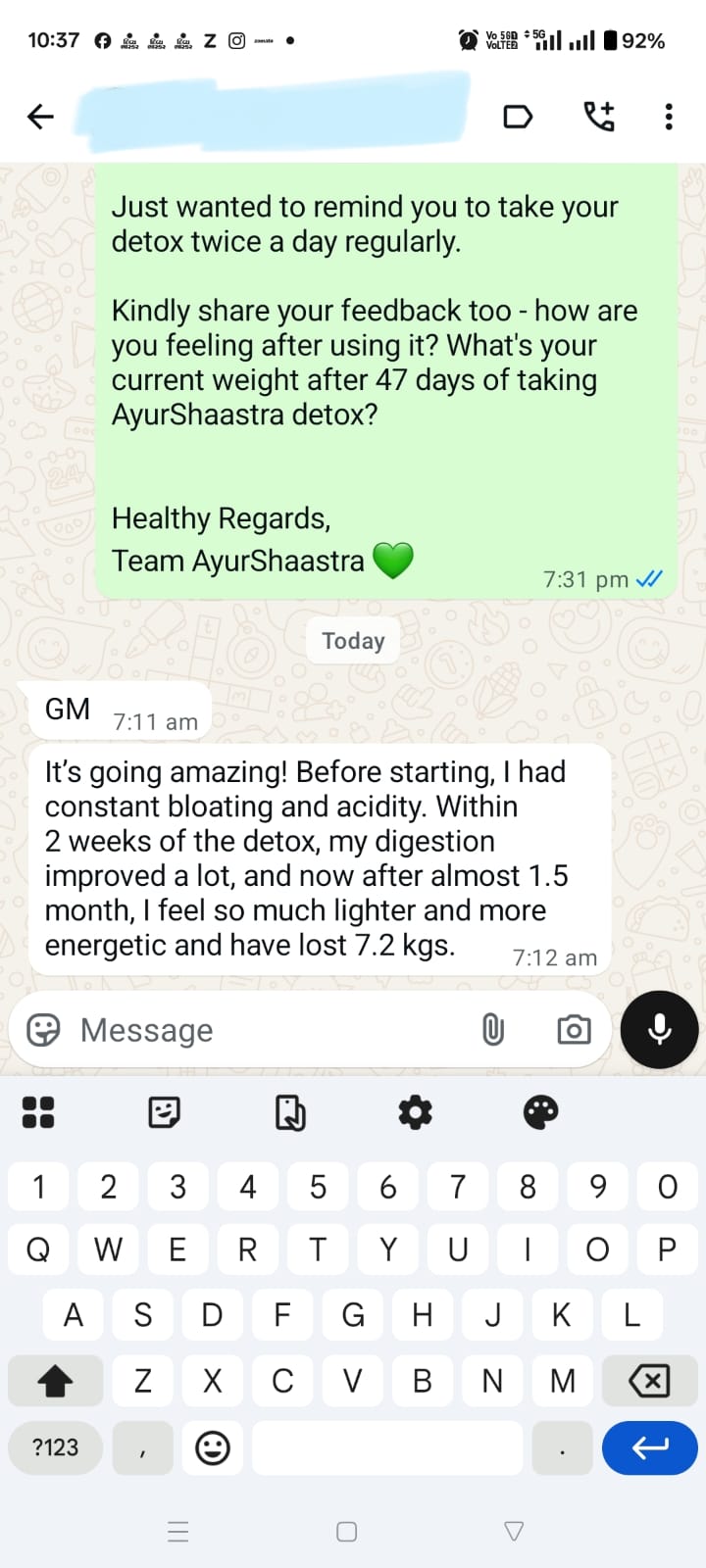Go back using the back arrow
Image resolution: width=706 pixels, height=1568 pixels.
[40, 116]
